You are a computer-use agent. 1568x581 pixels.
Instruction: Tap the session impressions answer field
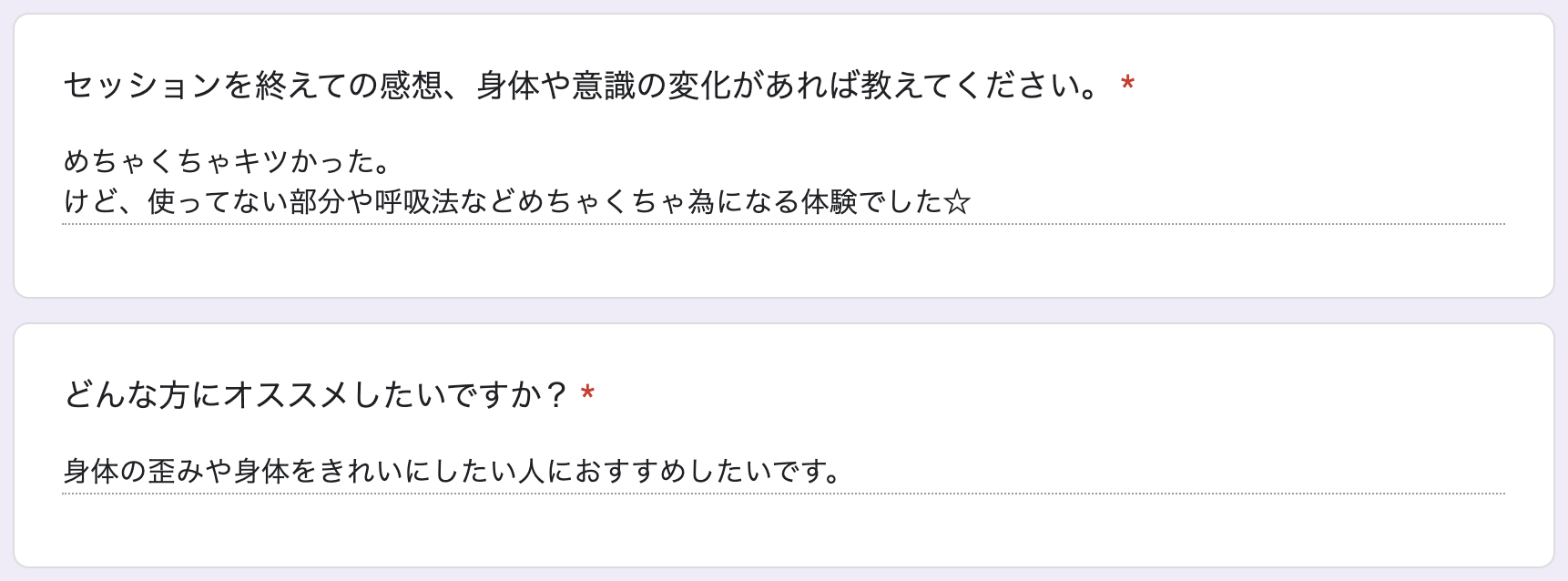coord(783,182)
